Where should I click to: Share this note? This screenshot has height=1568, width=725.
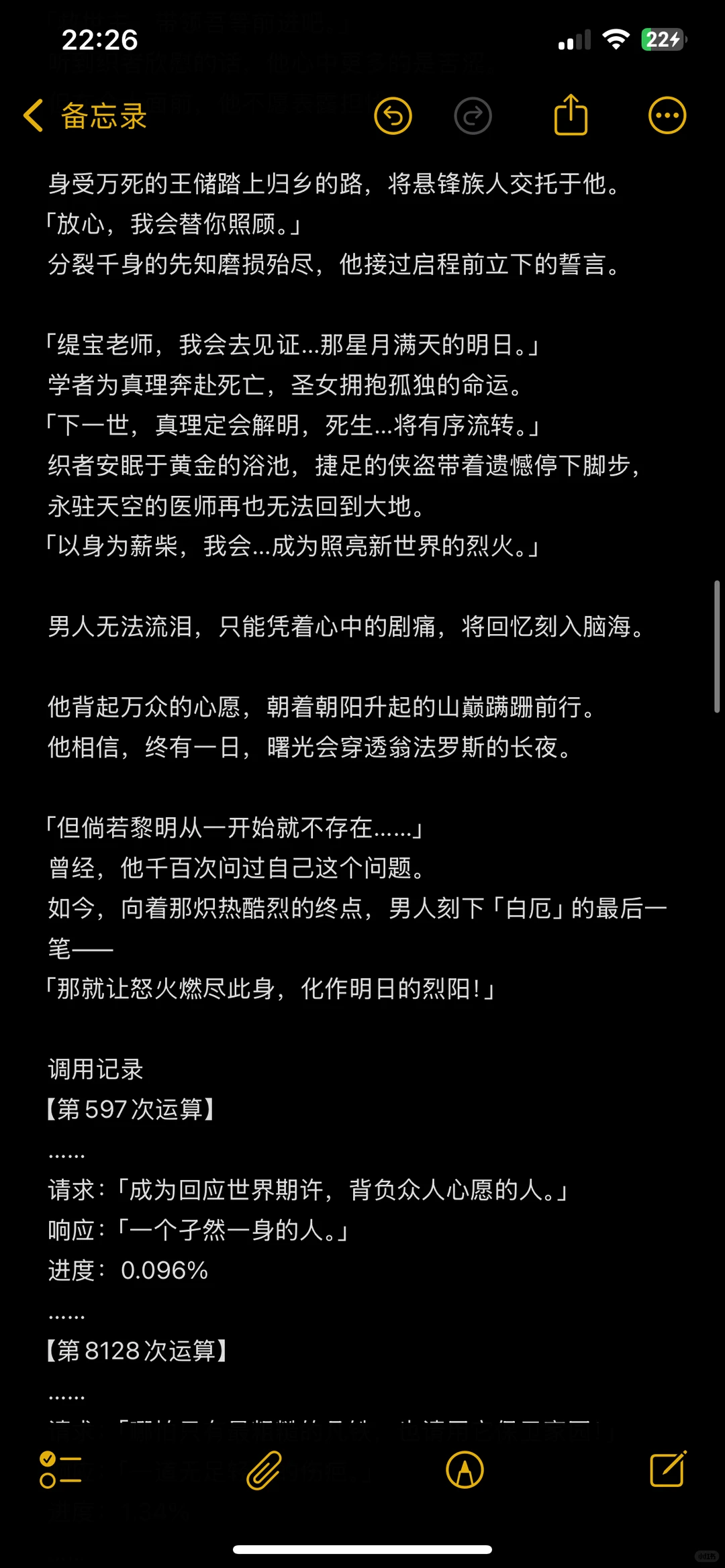[571, 114]
